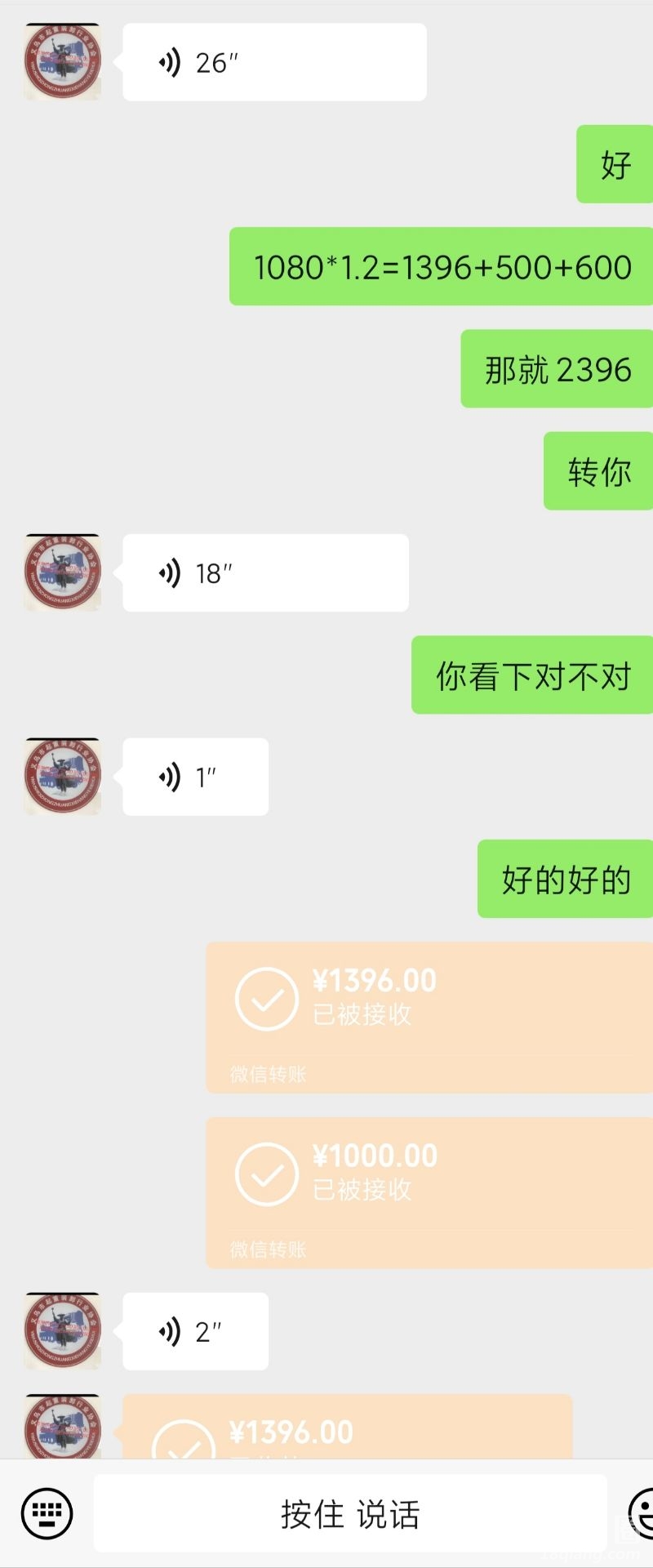Open the emoji picker

coord(642,1513)
